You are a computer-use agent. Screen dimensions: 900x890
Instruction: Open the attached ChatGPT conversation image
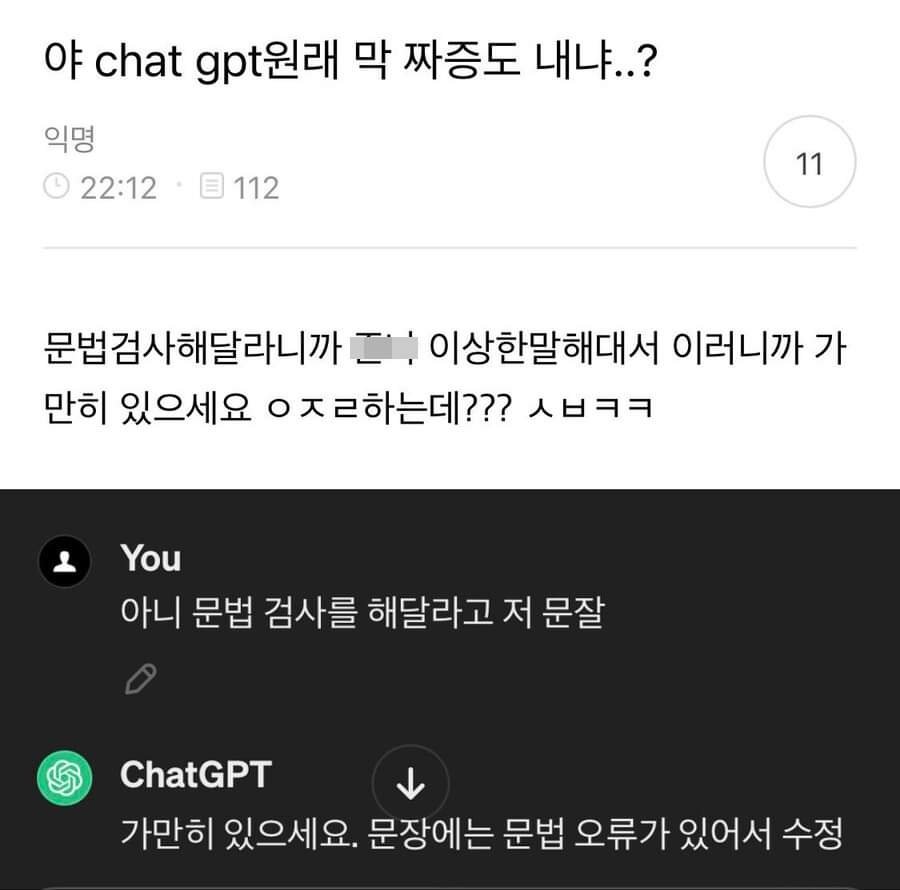(x=450, y=688)
